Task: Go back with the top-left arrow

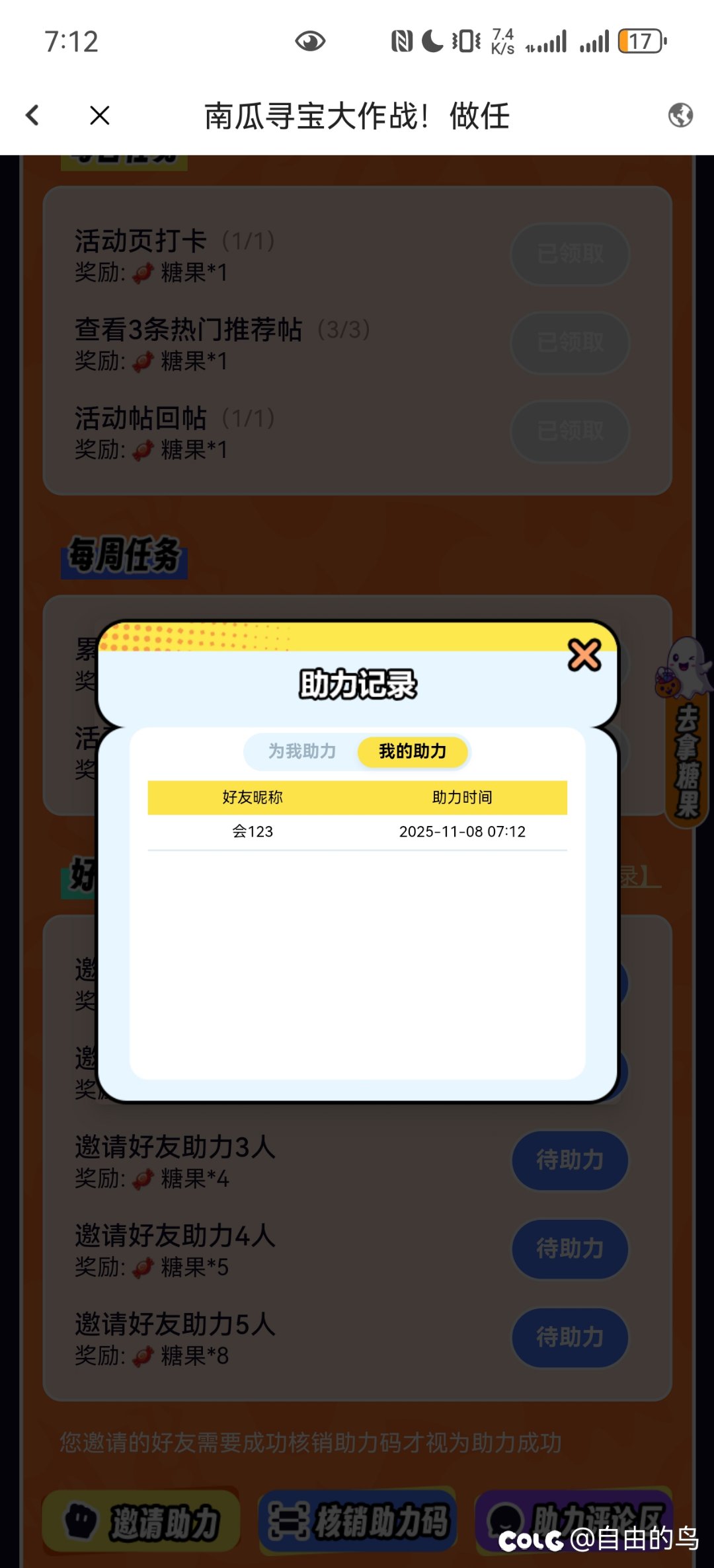Action: click(x=32, y=116)
